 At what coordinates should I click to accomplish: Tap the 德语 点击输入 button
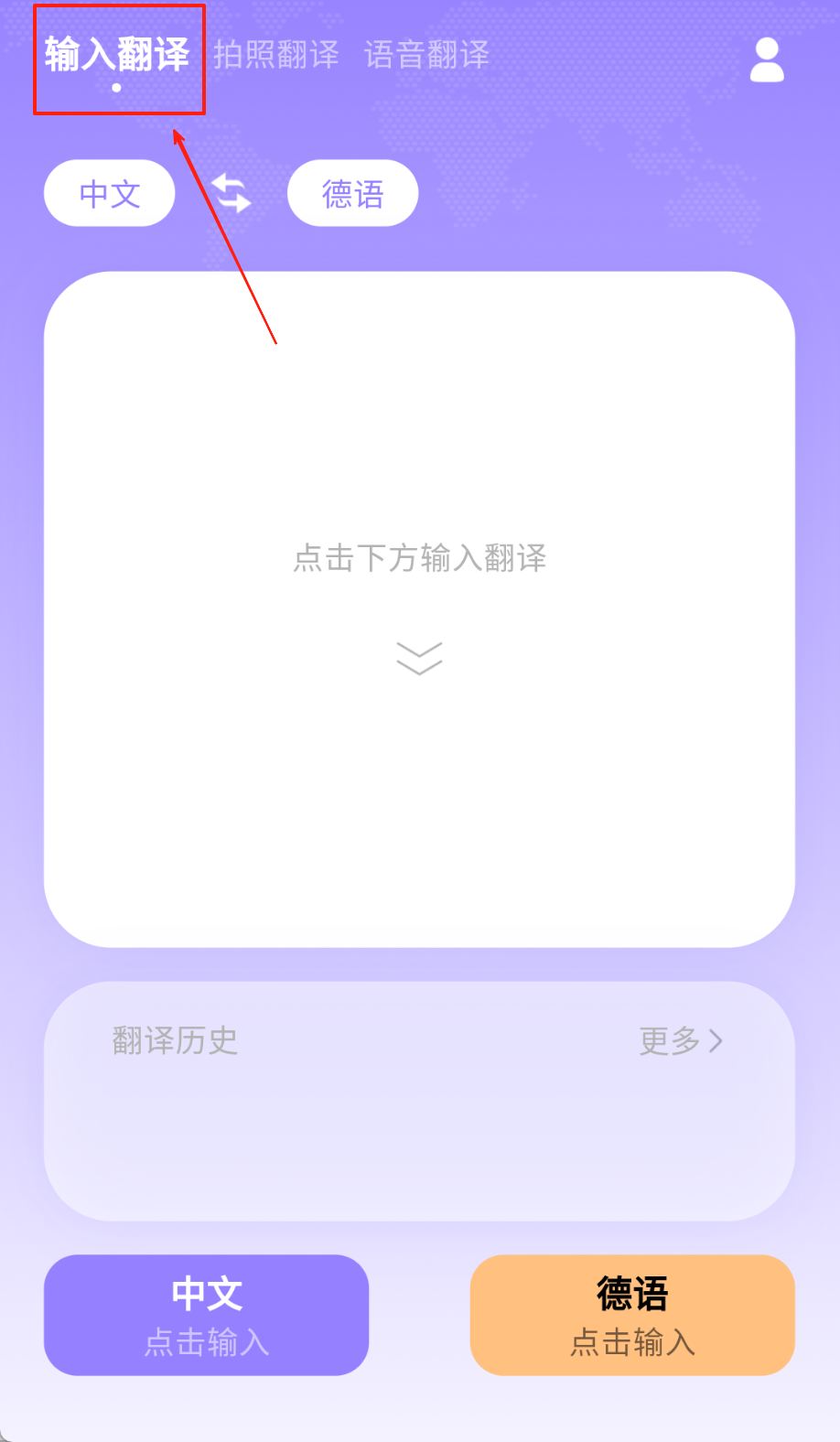(x=632, y=1315)
